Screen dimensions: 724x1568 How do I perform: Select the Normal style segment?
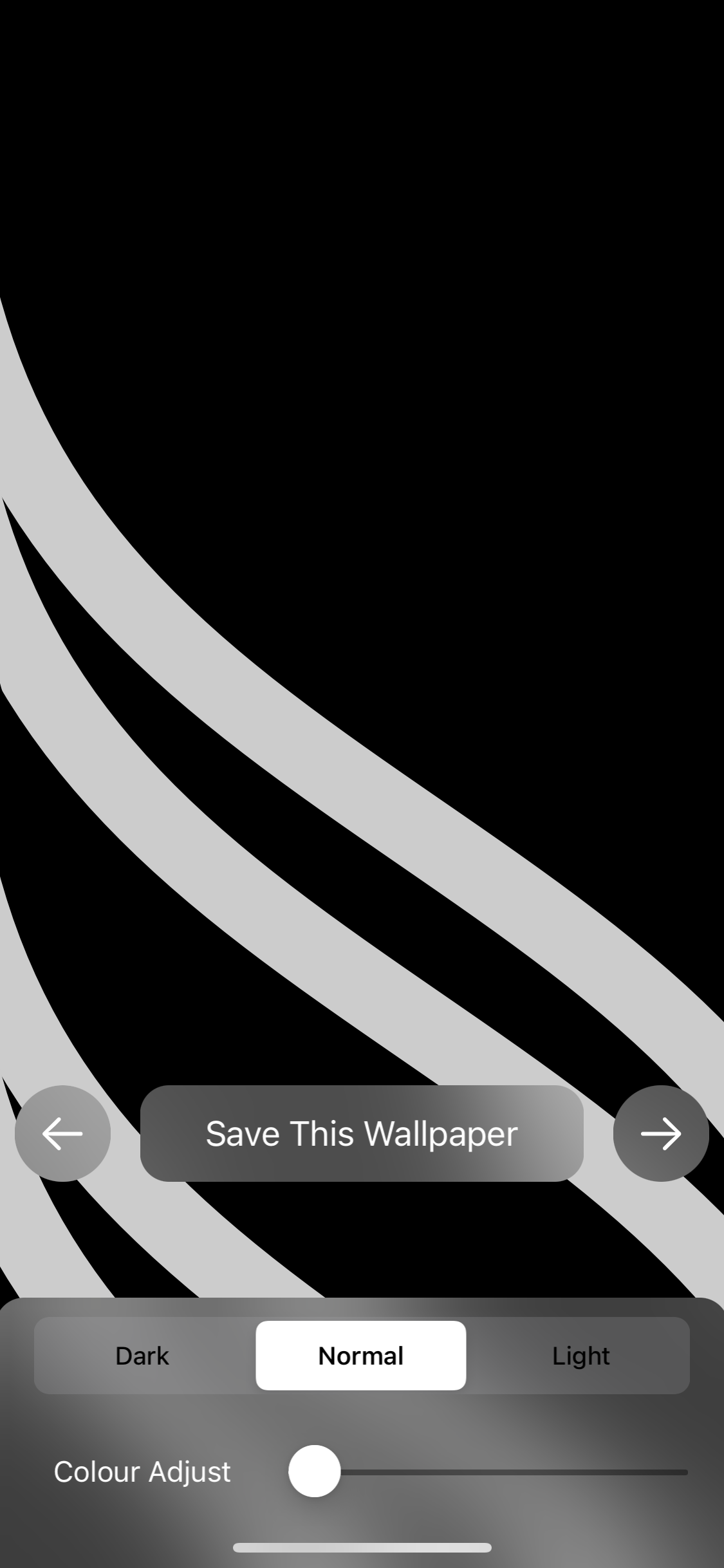click(361, 1356)
